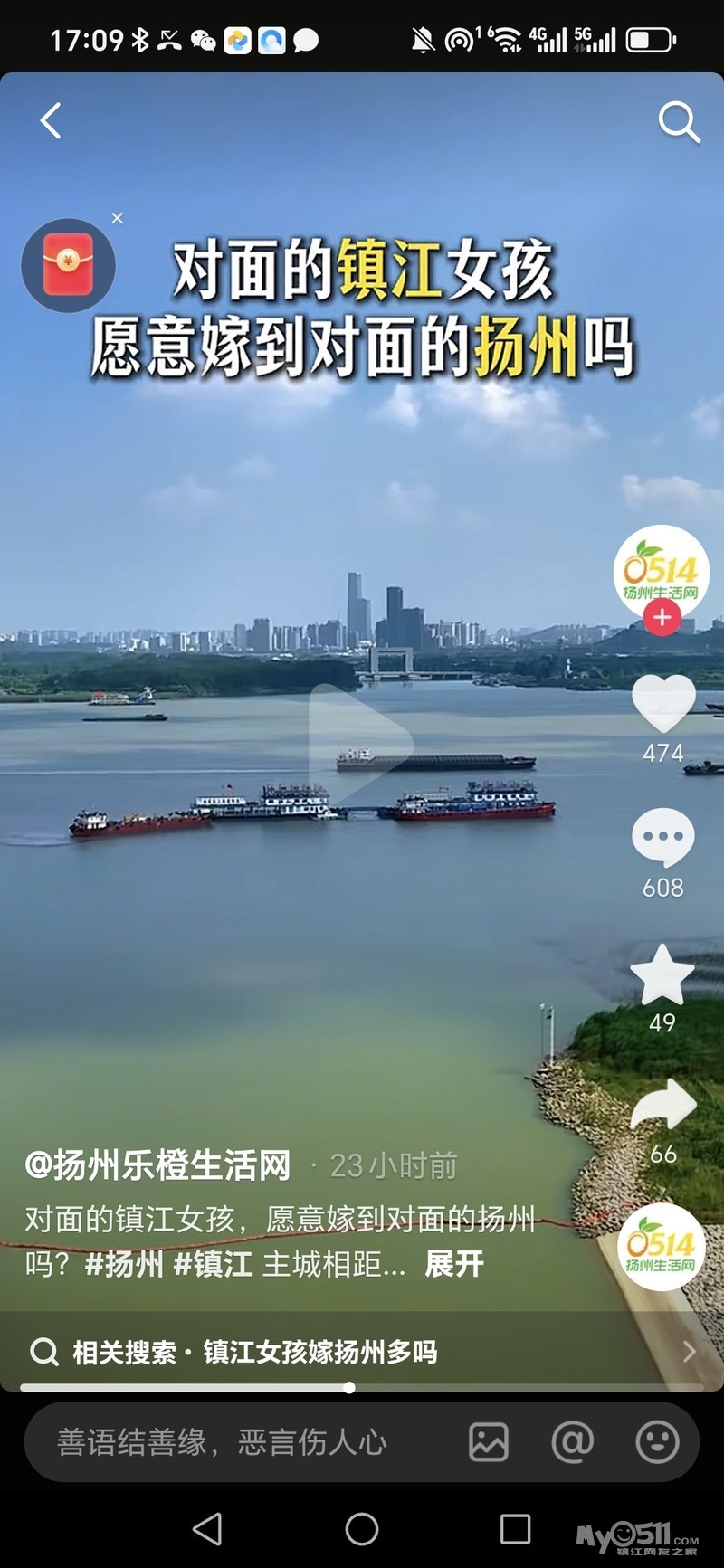Open the emoji picker
Screen dimensions: 724x1568
click(x=657, y=1442)
